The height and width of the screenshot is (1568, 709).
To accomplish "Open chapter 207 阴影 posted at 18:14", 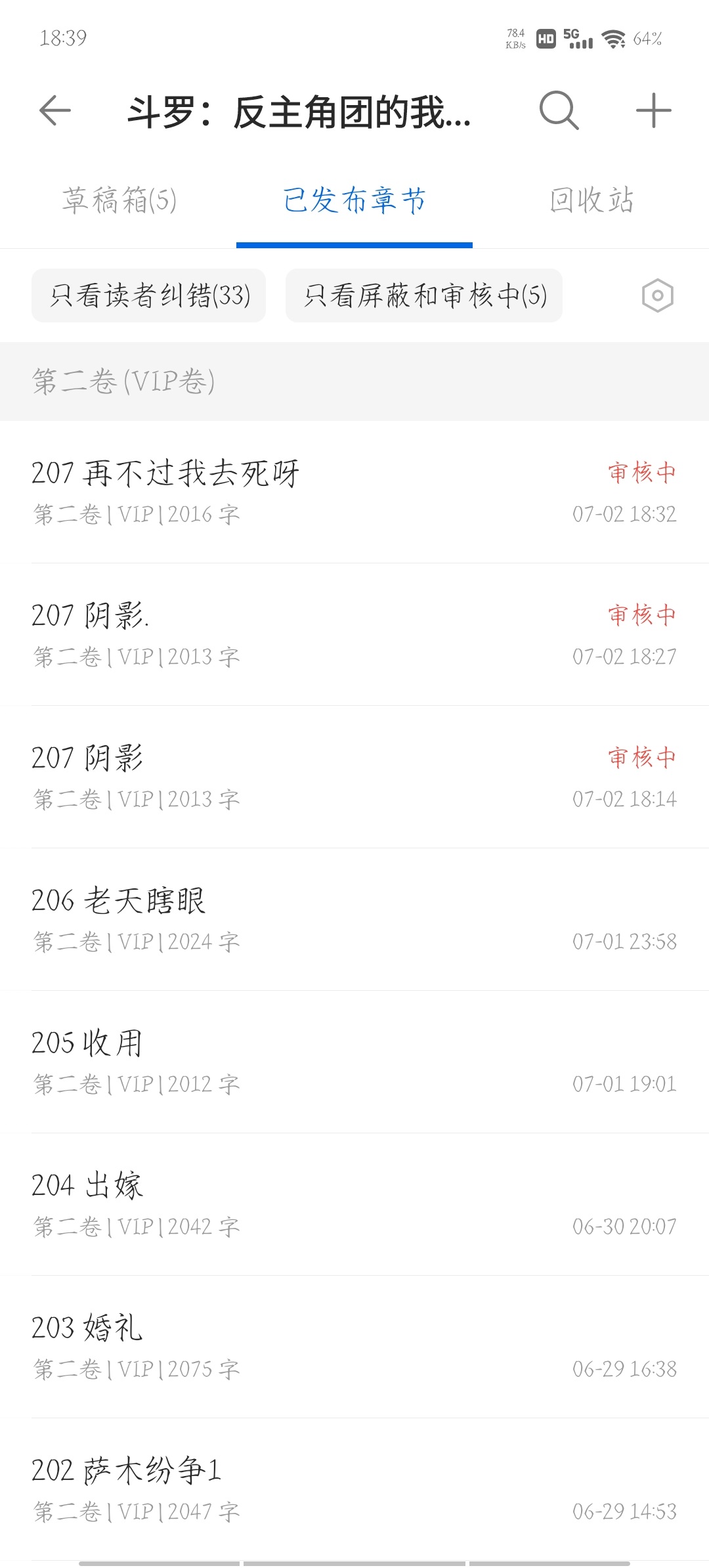I will [x=354, y=777].
